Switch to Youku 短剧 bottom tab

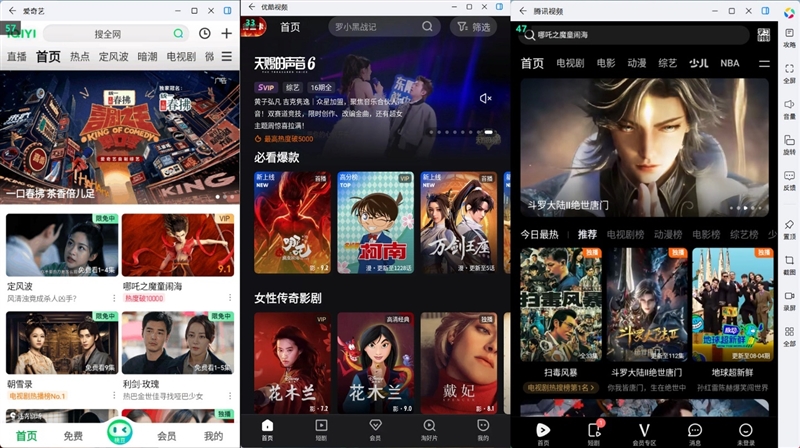point(321,430)
